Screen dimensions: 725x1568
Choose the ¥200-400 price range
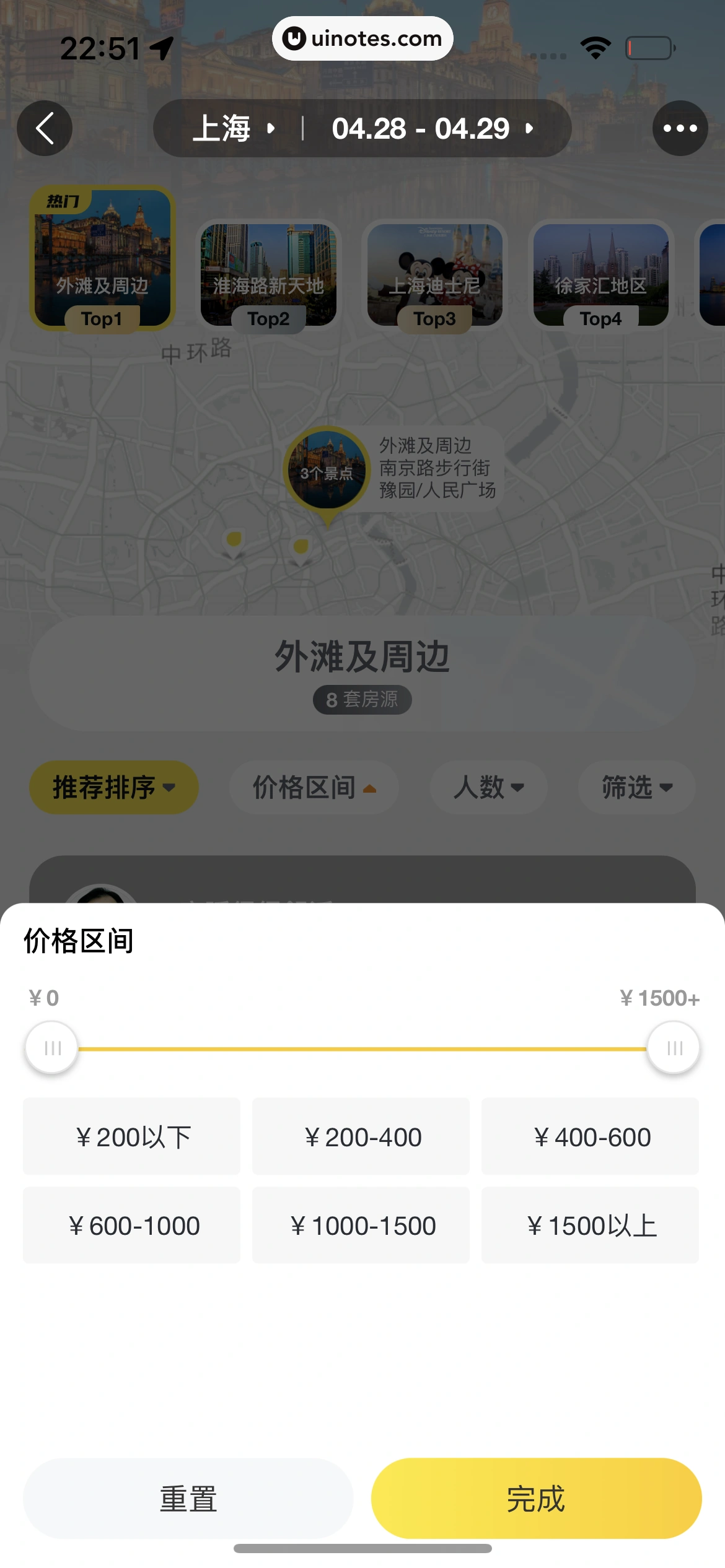(361, 1136)
